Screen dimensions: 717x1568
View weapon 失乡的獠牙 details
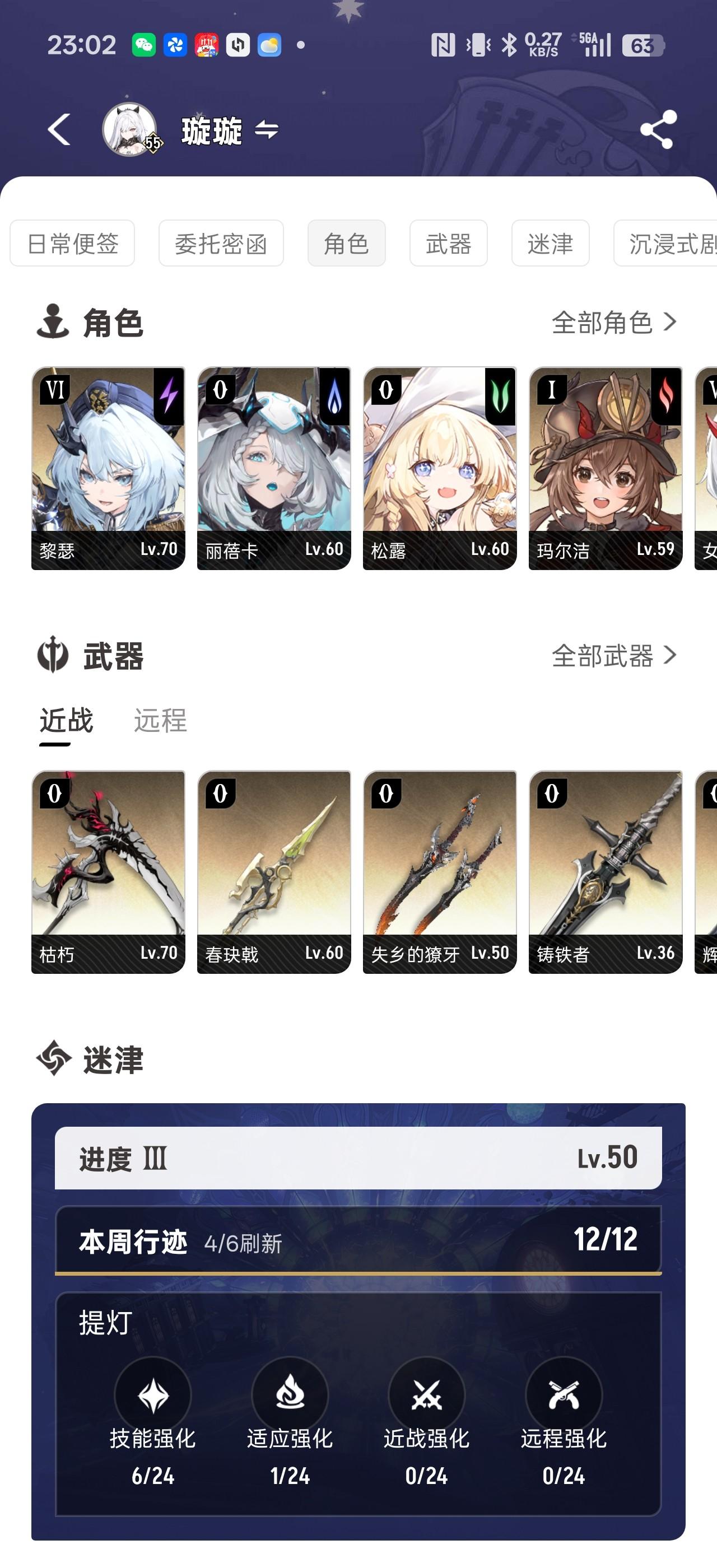440,872
